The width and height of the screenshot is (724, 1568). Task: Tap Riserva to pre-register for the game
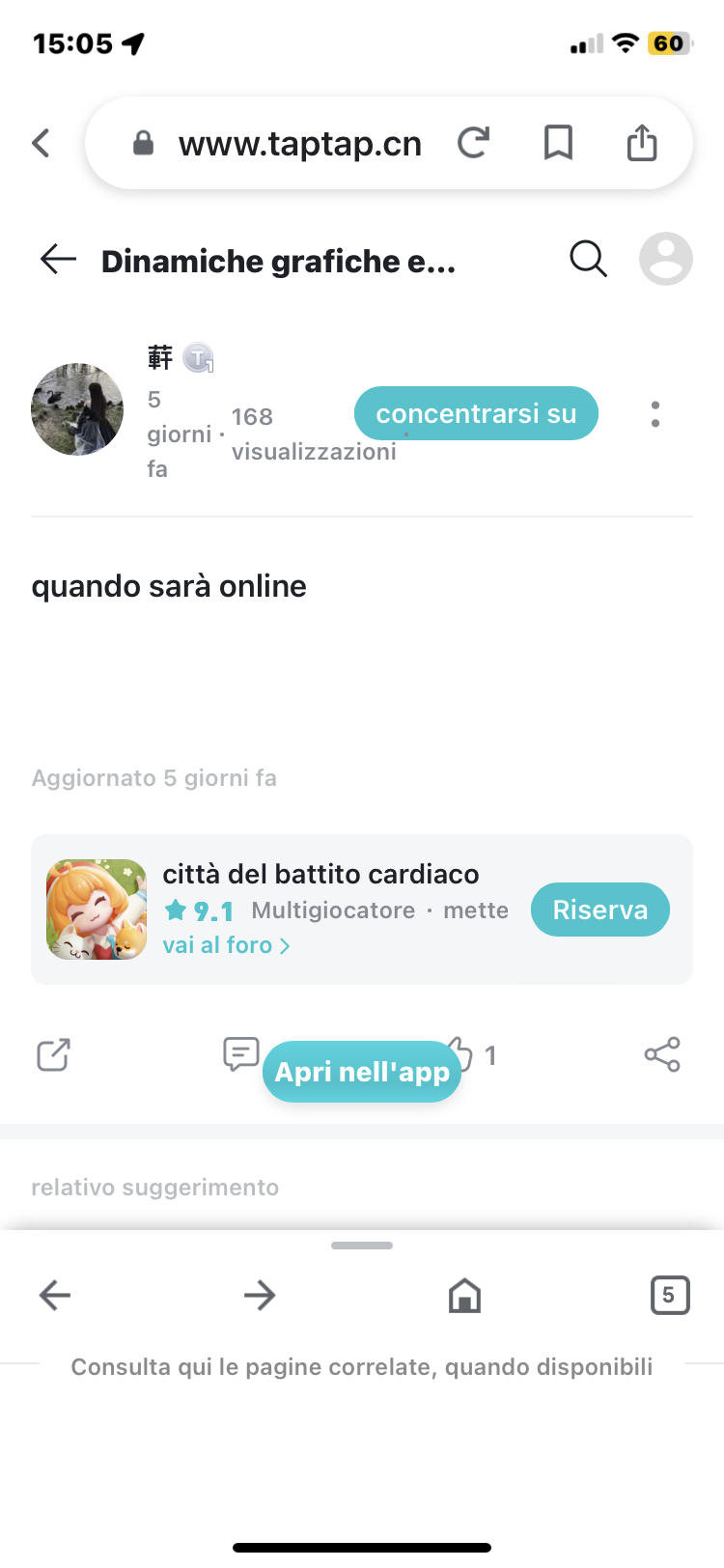(599, 910)
